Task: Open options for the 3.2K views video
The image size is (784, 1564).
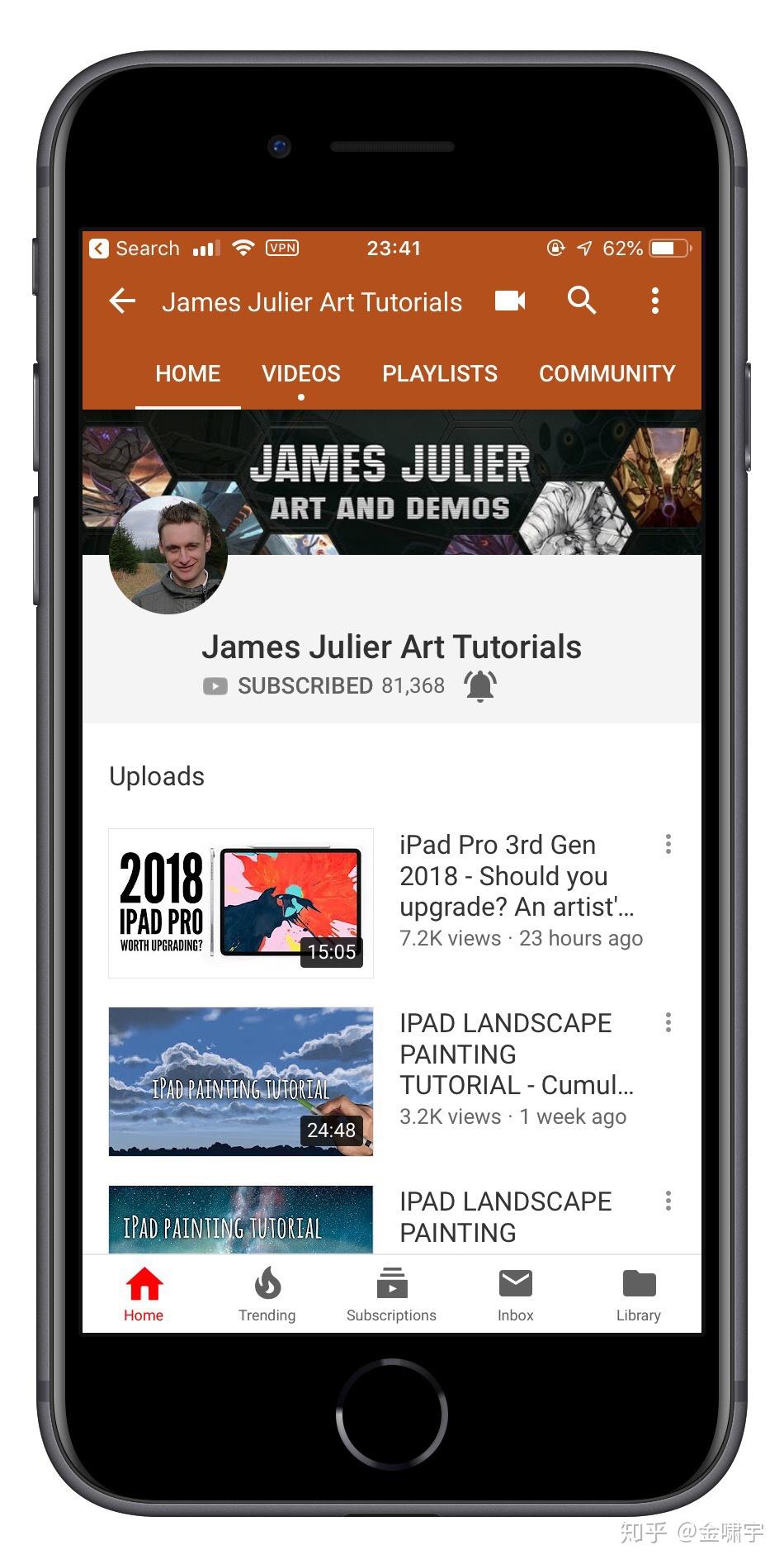Action: [x=668, y=1023]
